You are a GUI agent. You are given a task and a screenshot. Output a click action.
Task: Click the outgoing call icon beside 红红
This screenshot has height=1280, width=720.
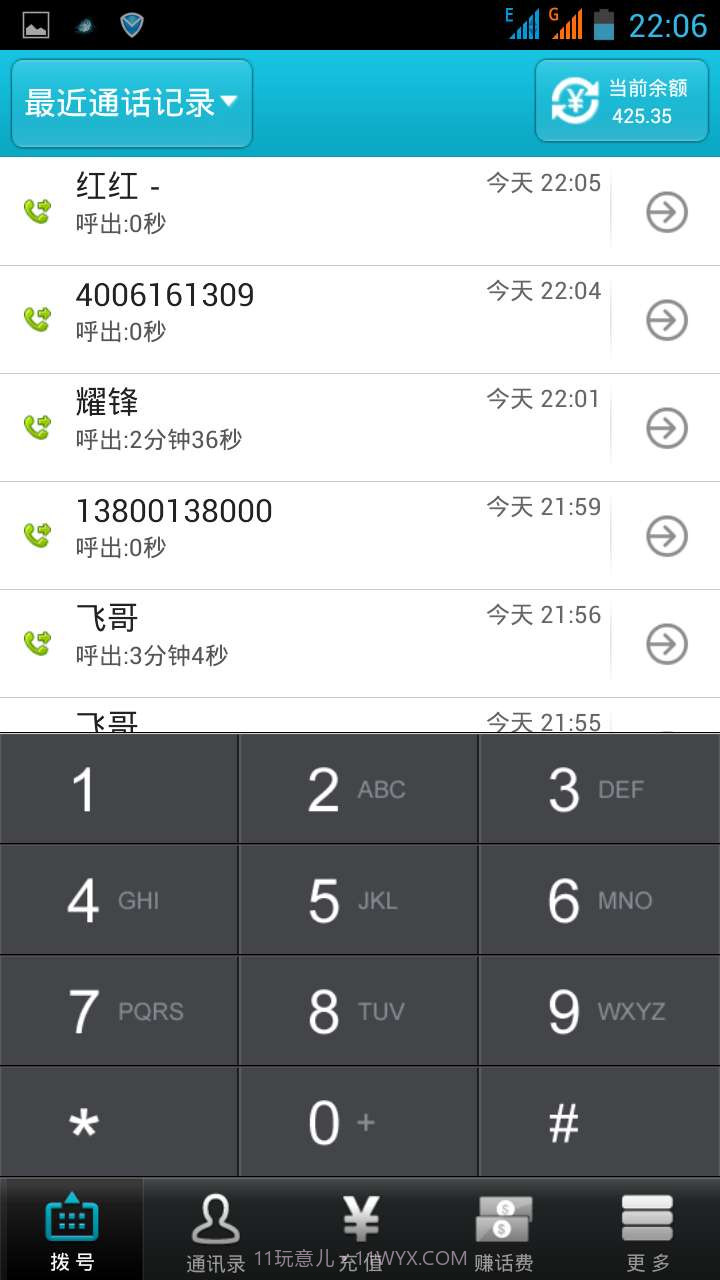pyautogui.click(x=37, y=211)
